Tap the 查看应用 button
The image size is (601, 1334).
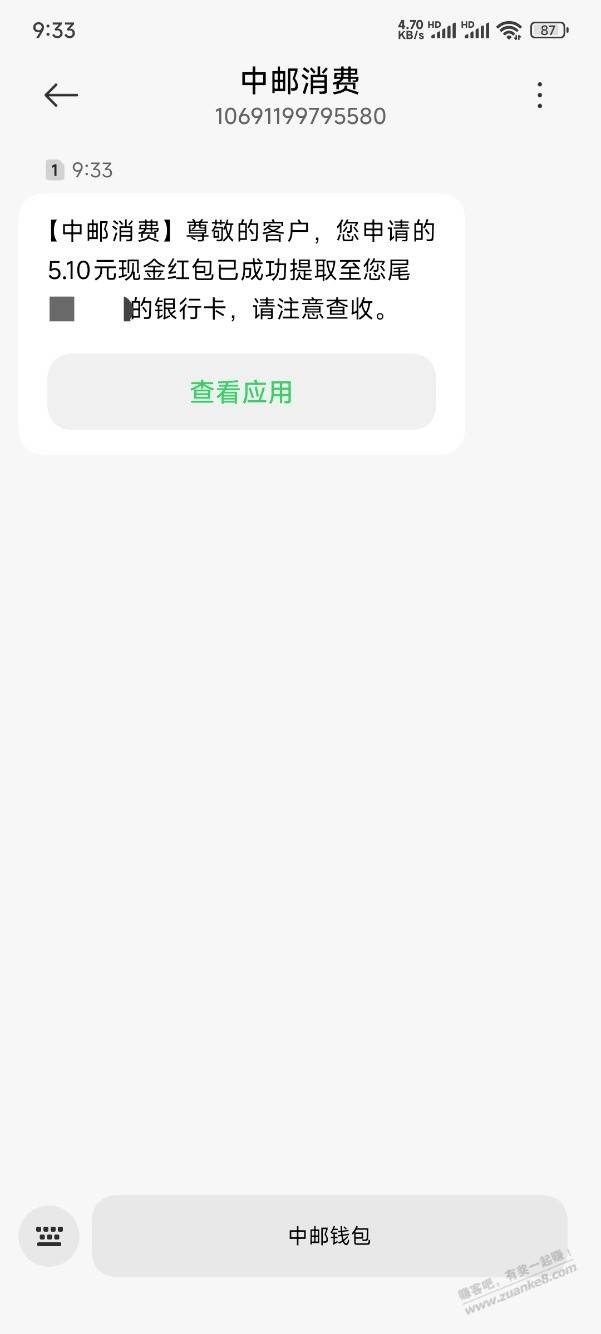click(241, 392)
